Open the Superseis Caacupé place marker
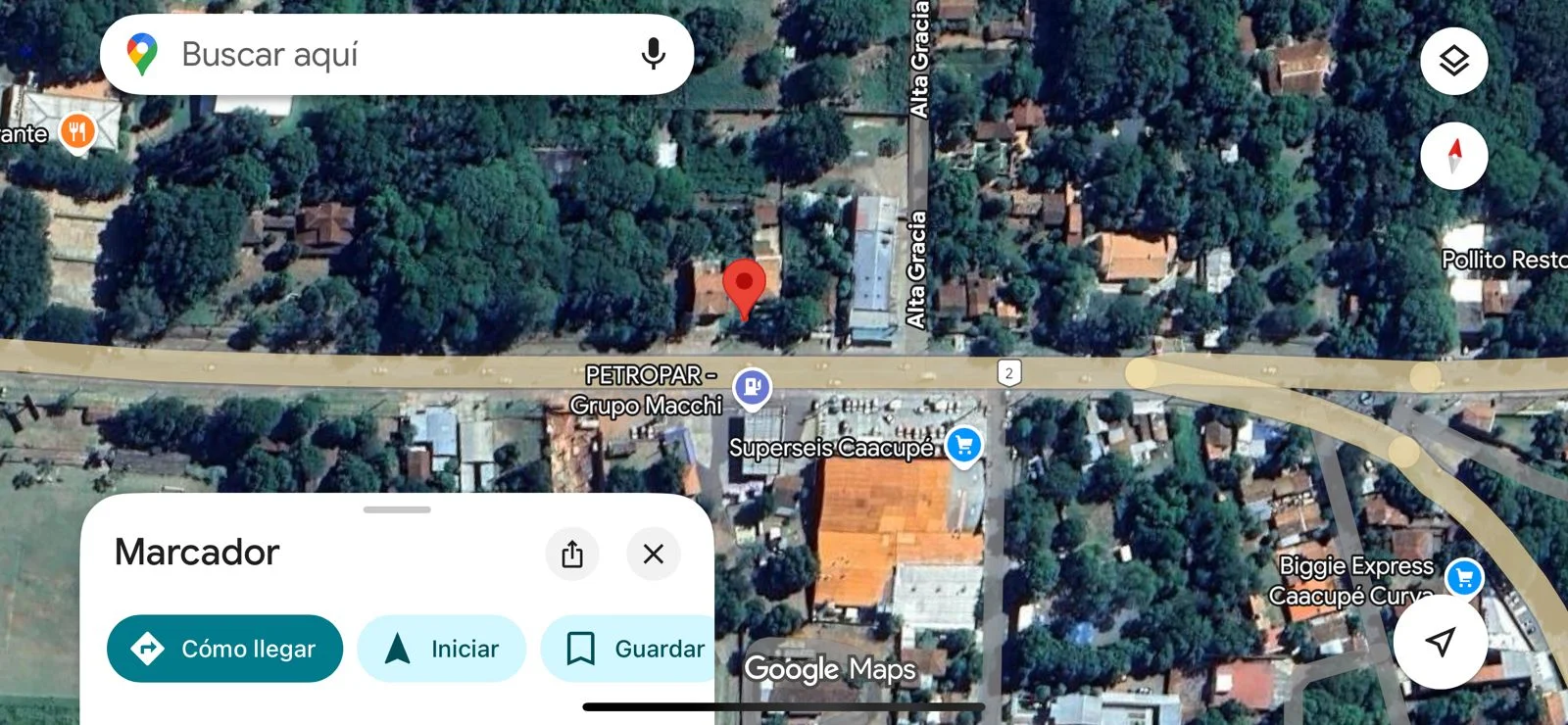 (963, 446)
